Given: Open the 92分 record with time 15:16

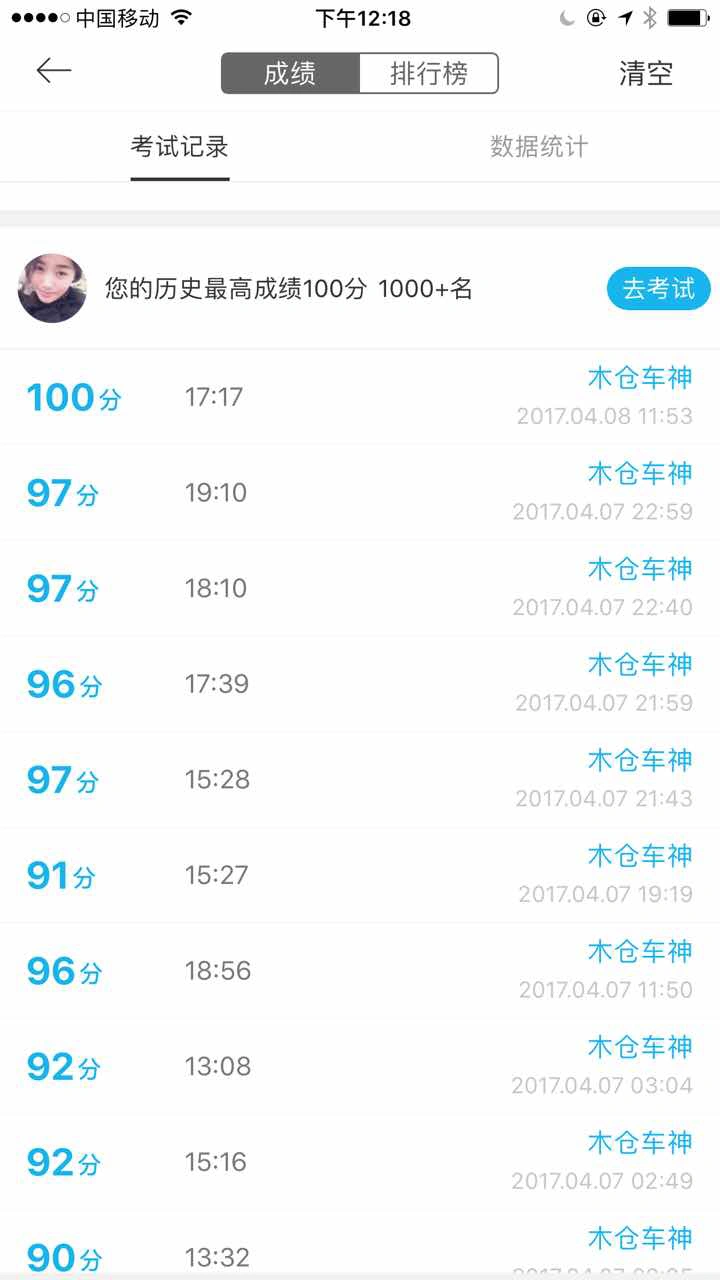Looking at the screenshot, I should tap(360, 1162).
